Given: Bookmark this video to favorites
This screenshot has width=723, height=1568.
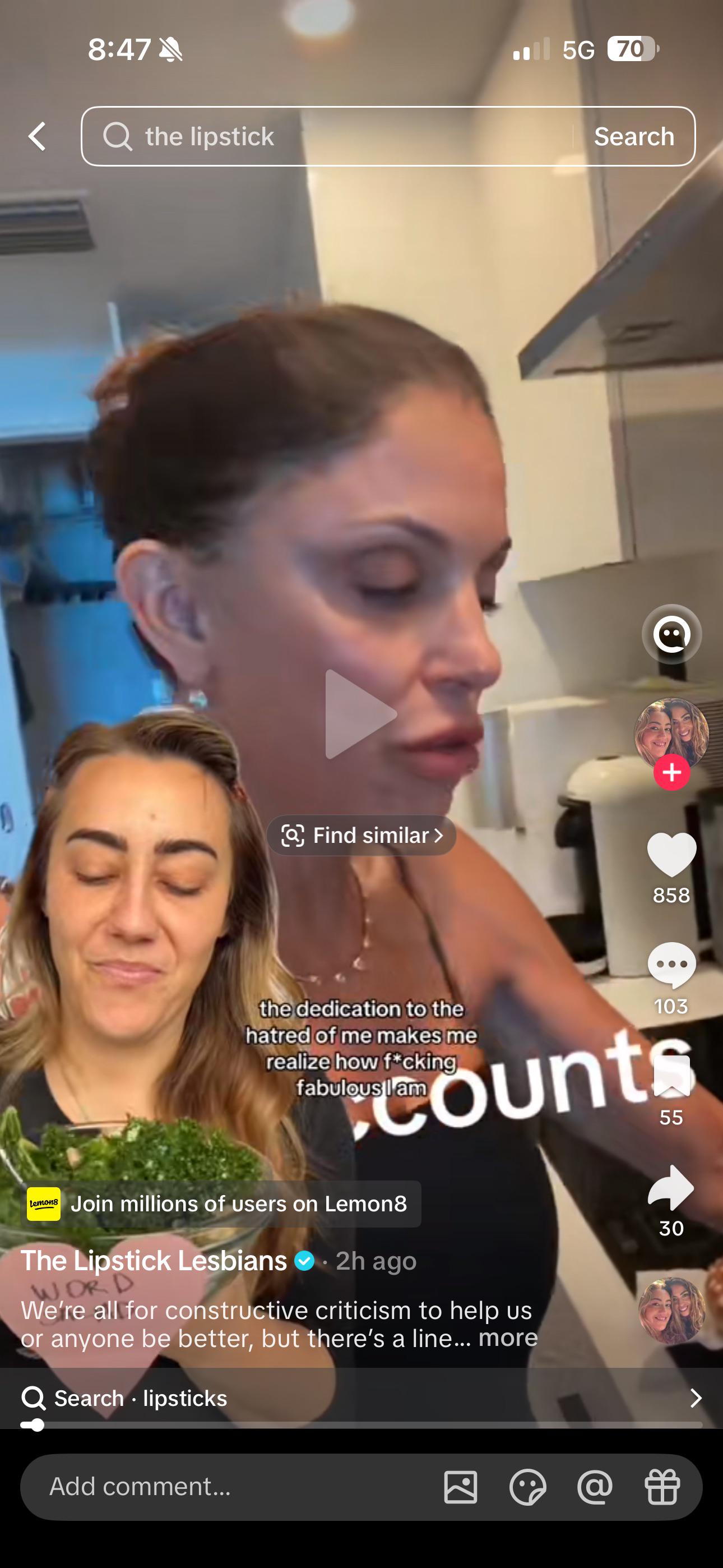Looking at the screenshot, I should click(x=671, y=1077).
